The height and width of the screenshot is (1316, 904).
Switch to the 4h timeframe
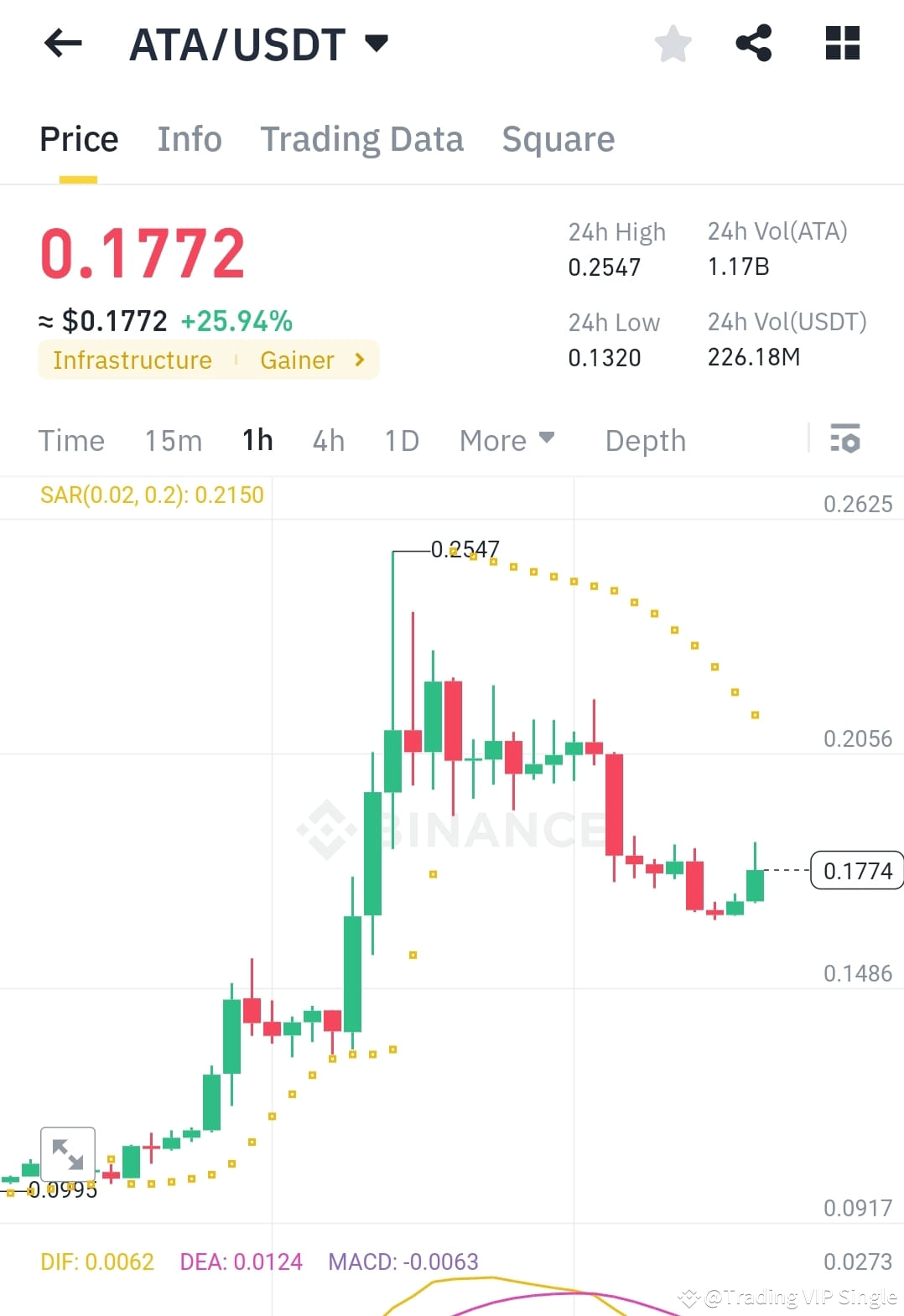328,439
